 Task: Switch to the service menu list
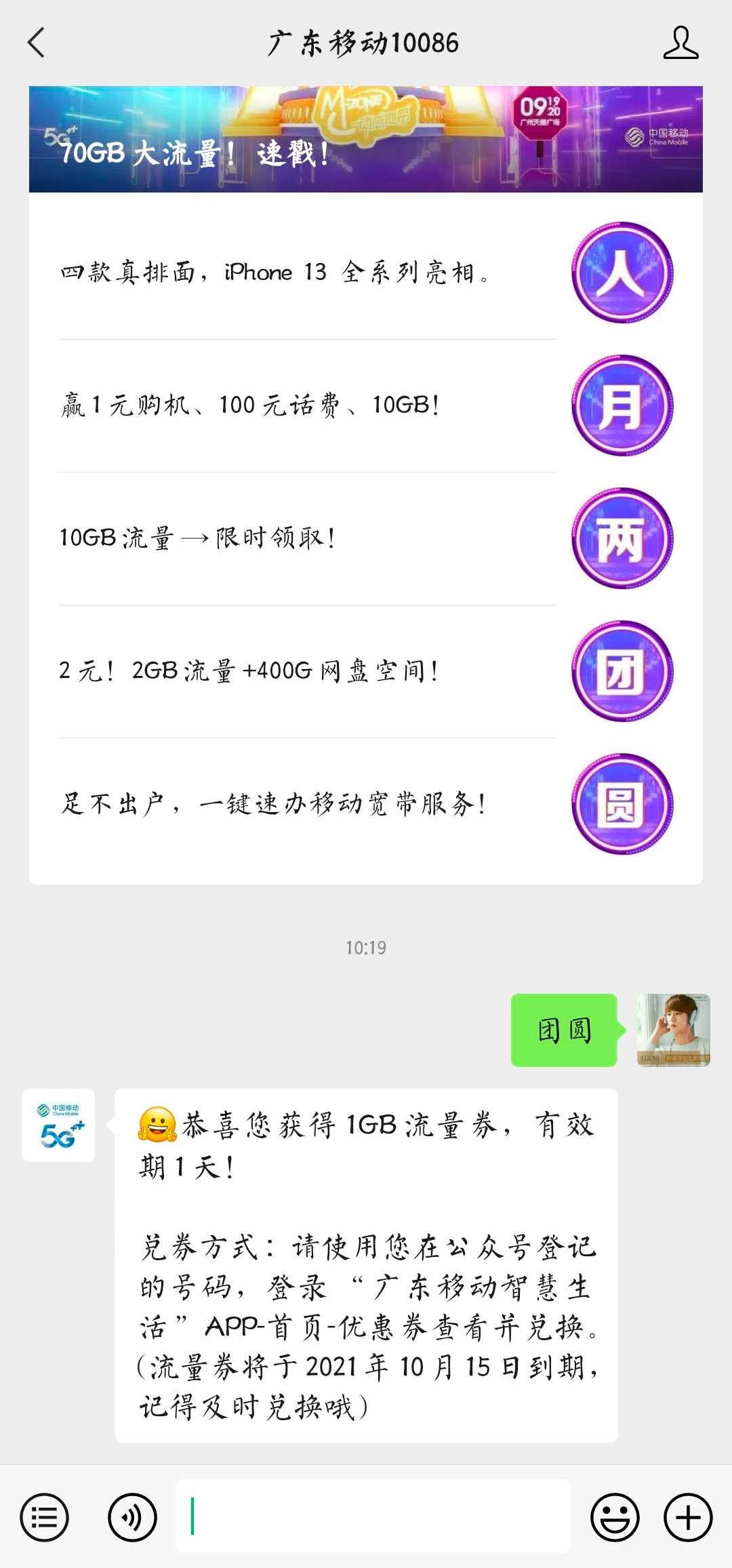coord(45,1517)
